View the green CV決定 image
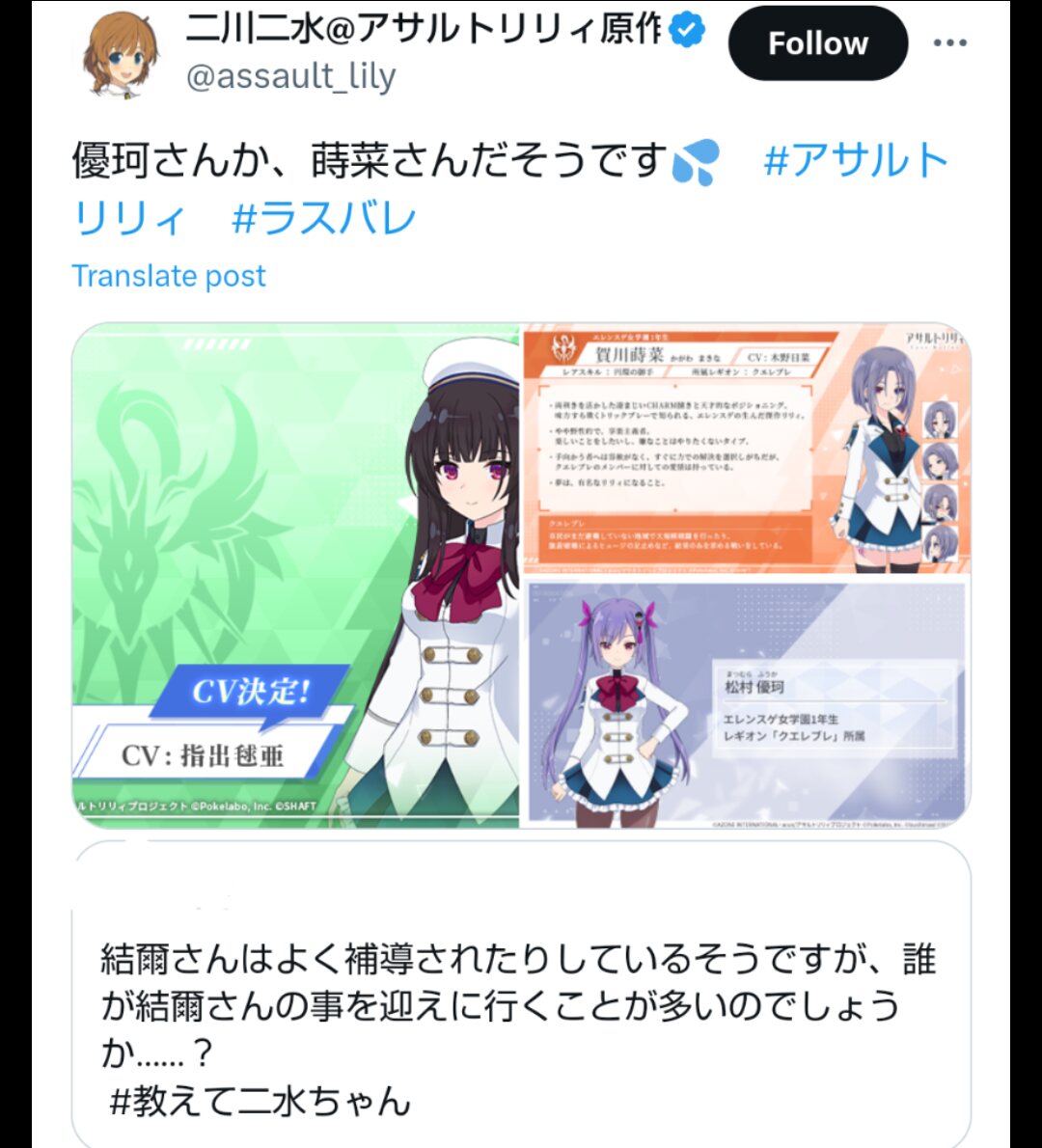The width and height of the screenshot is (1042, 1148). [295, 576]
